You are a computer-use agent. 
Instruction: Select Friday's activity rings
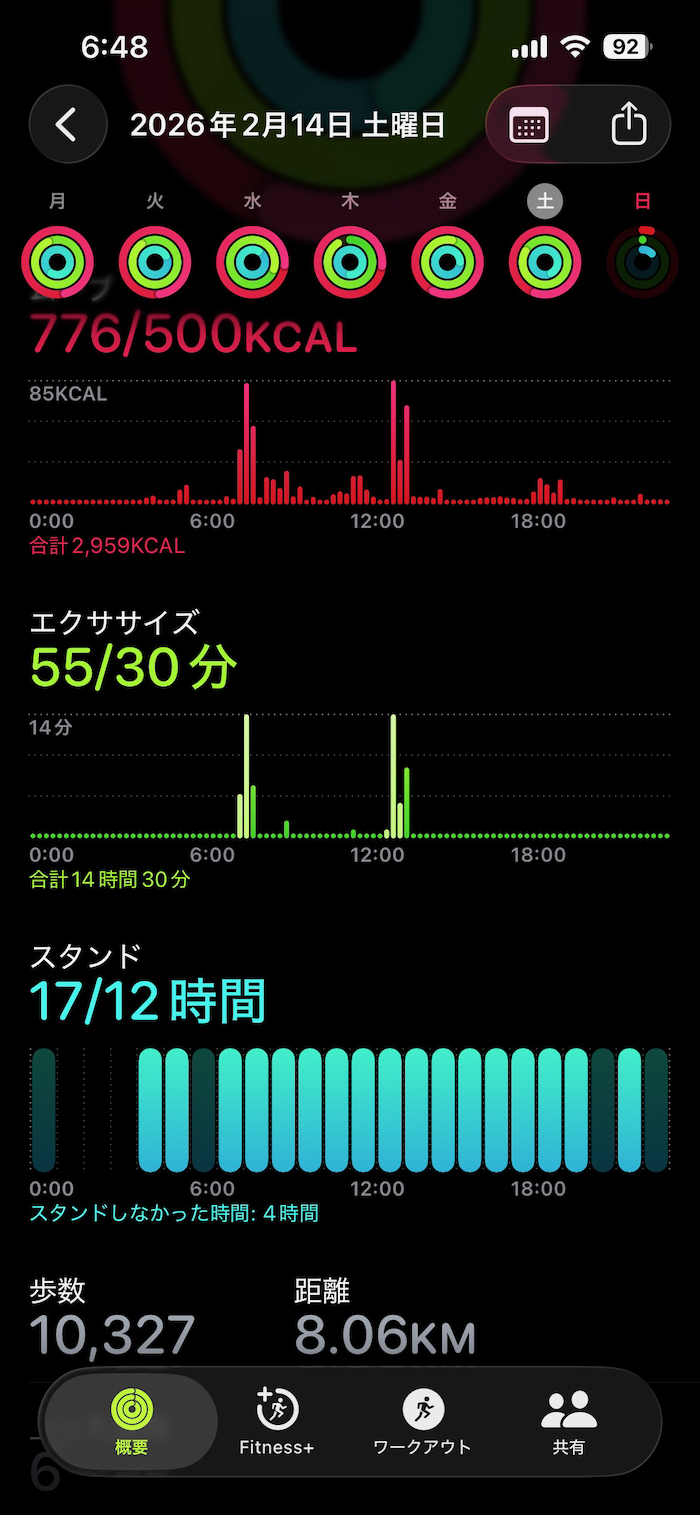tap(447, 263)
